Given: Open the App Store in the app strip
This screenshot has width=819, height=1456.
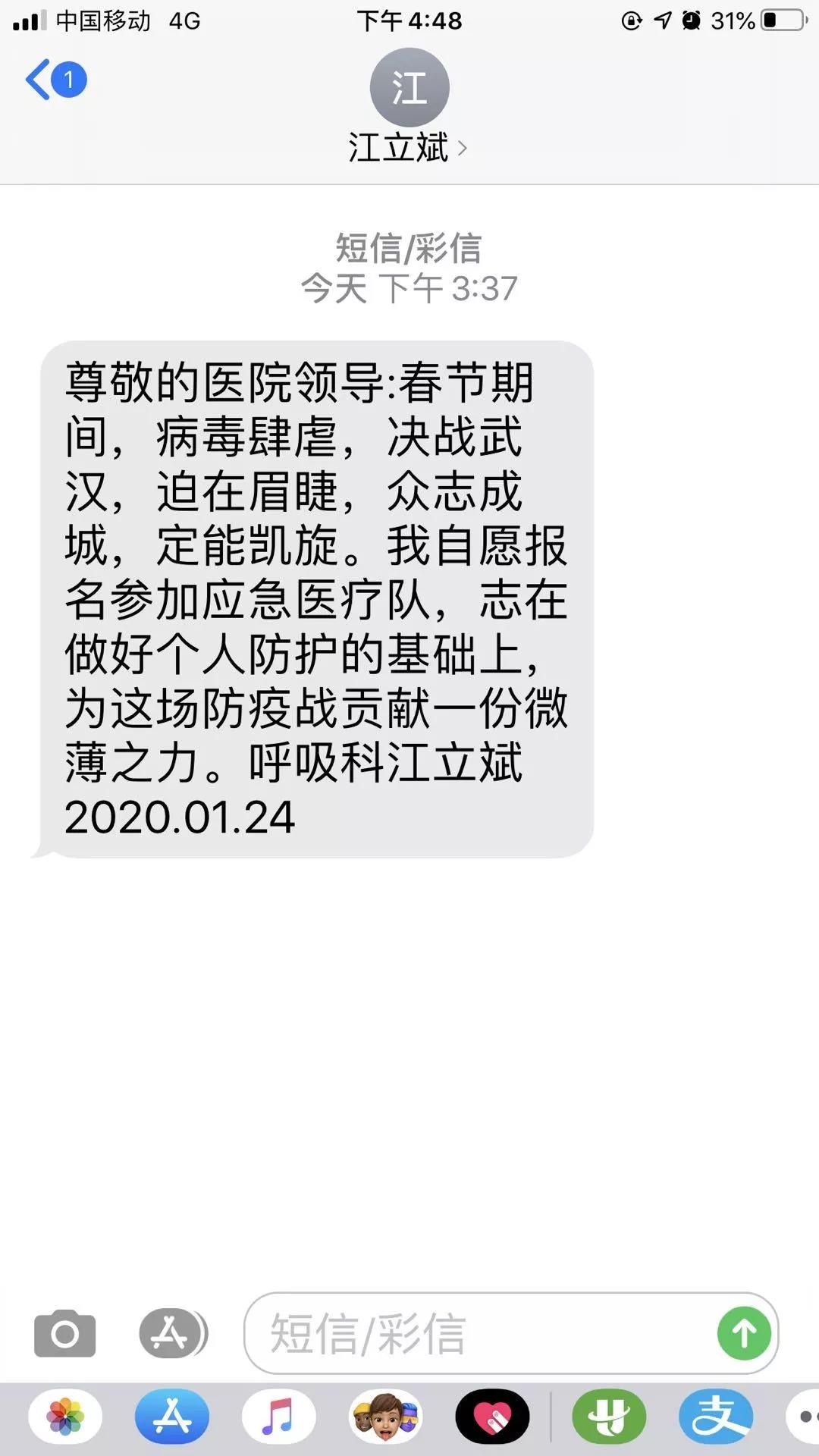Looking at the screenshot, I should (172, 1417).
